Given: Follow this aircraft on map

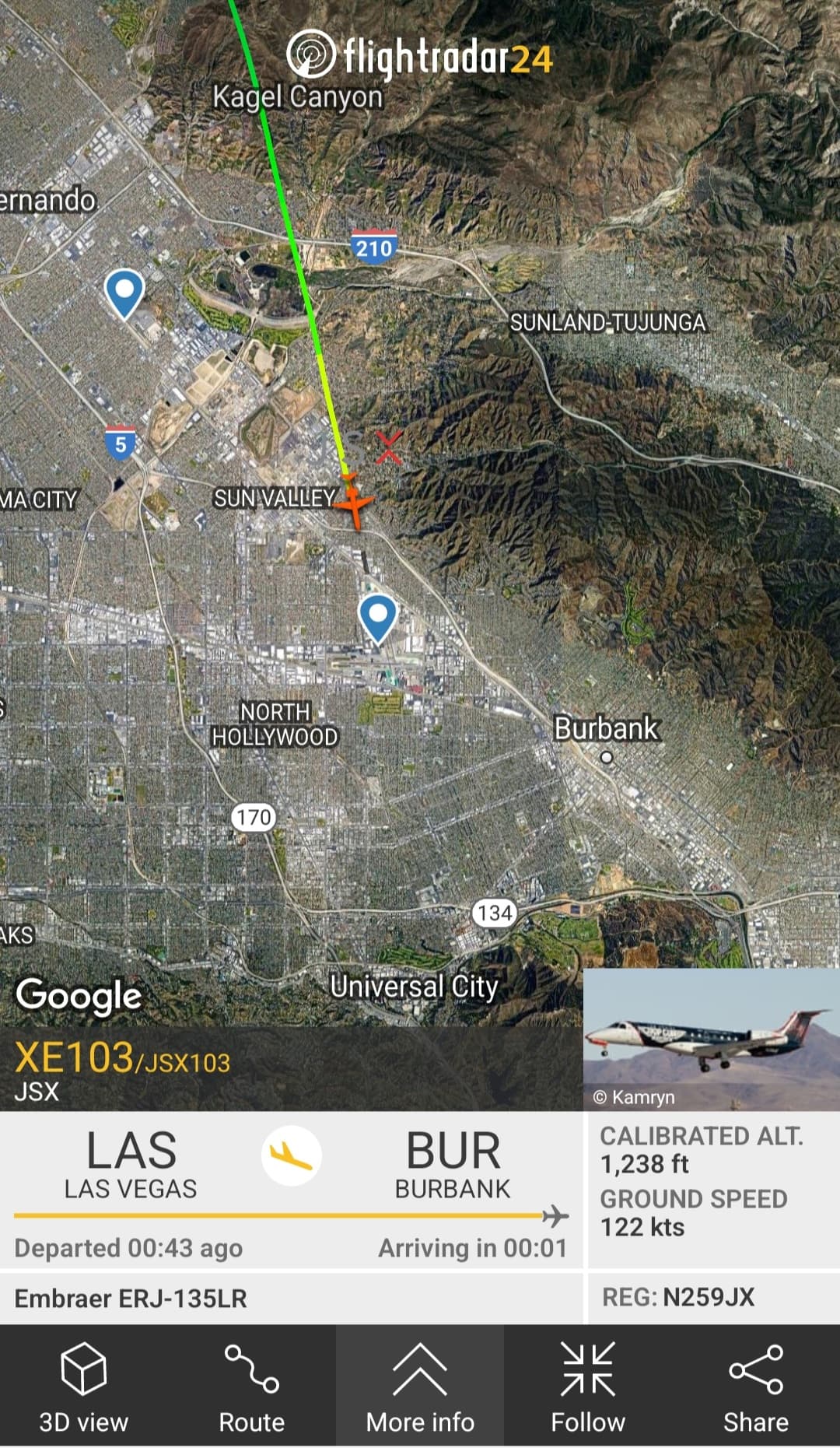Looking at the screenshot, I should coord(588,1387).
